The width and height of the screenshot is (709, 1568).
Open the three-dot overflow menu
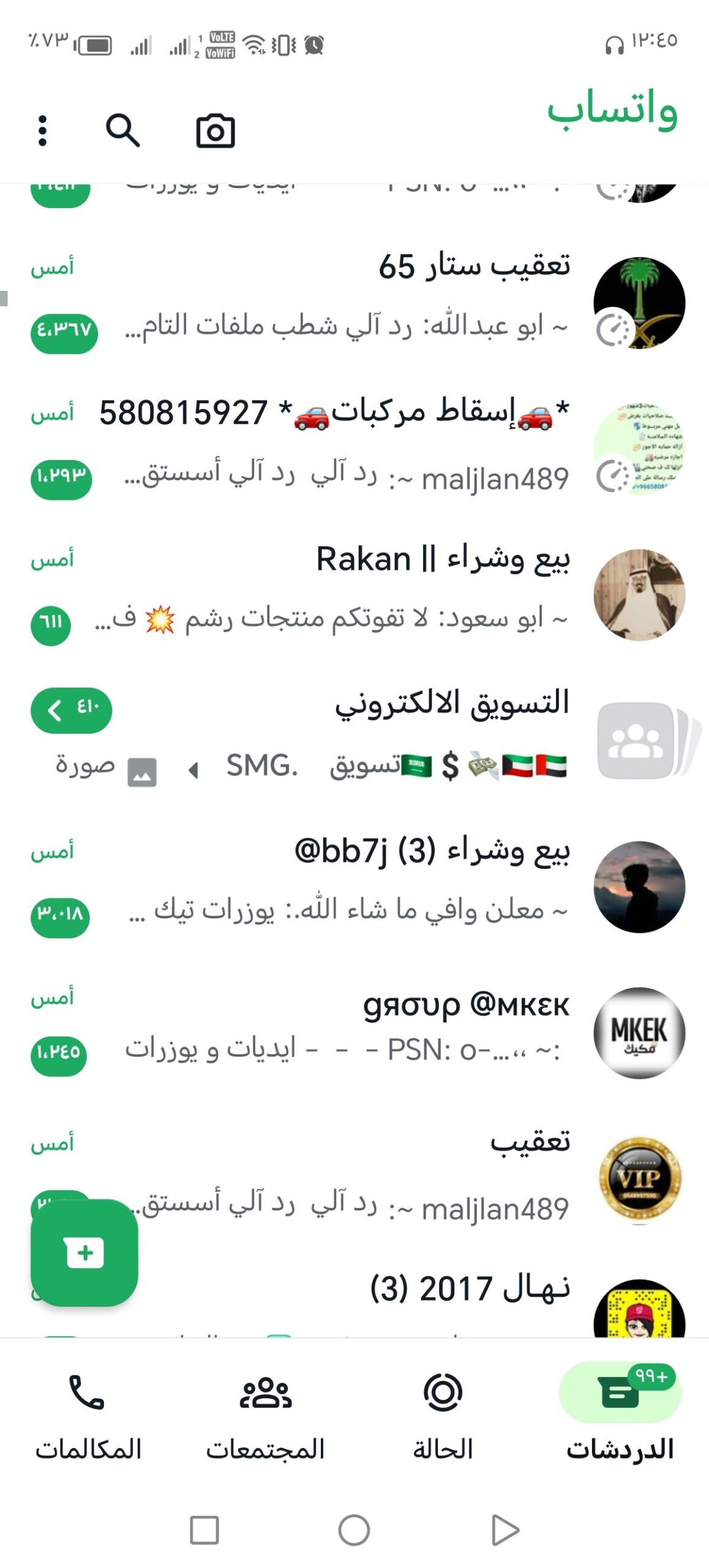coord(42,132)
